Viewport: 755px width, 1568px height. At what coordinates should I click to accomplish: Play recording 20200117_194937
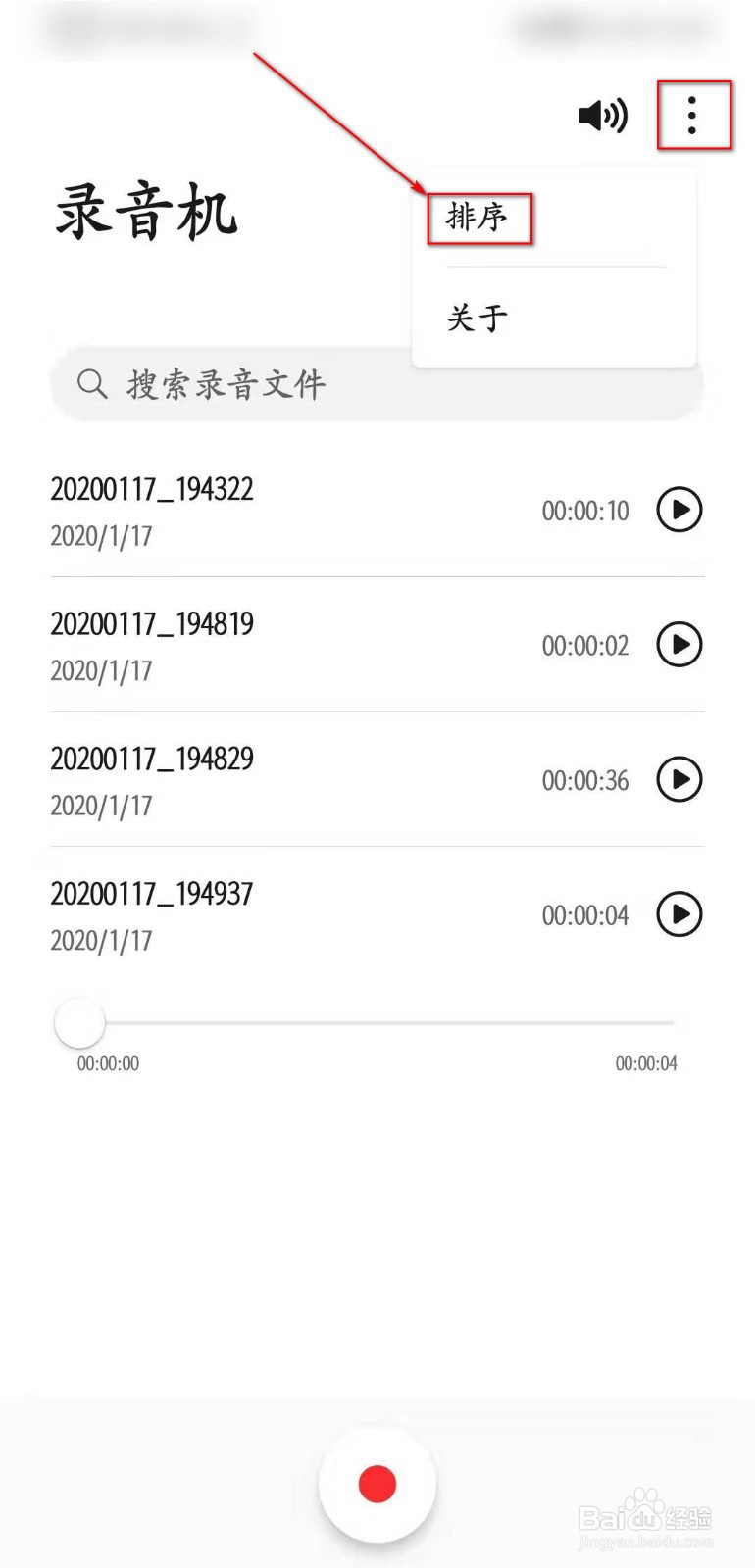point(679,914)
